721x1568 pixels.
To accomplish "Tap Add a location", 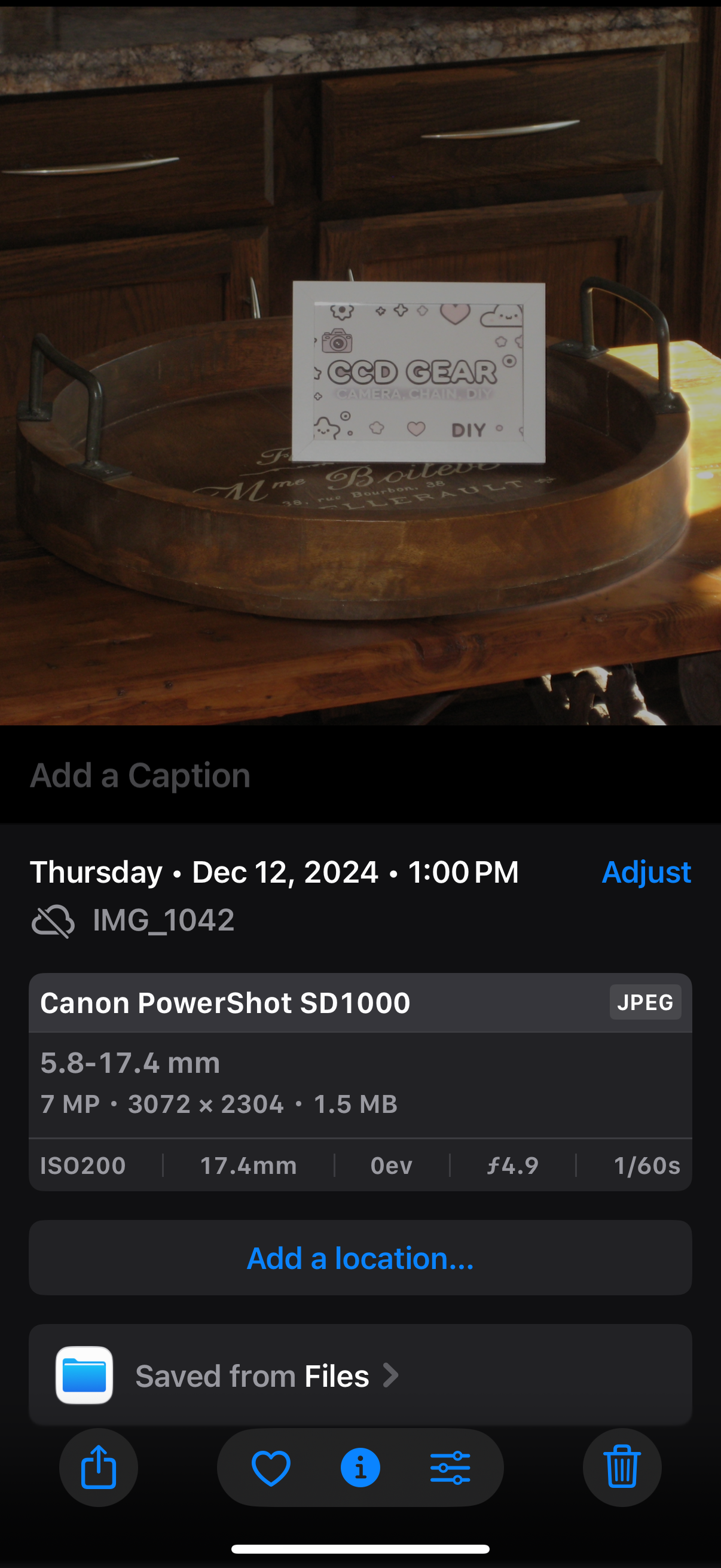I will click(x=360, y=1258).
